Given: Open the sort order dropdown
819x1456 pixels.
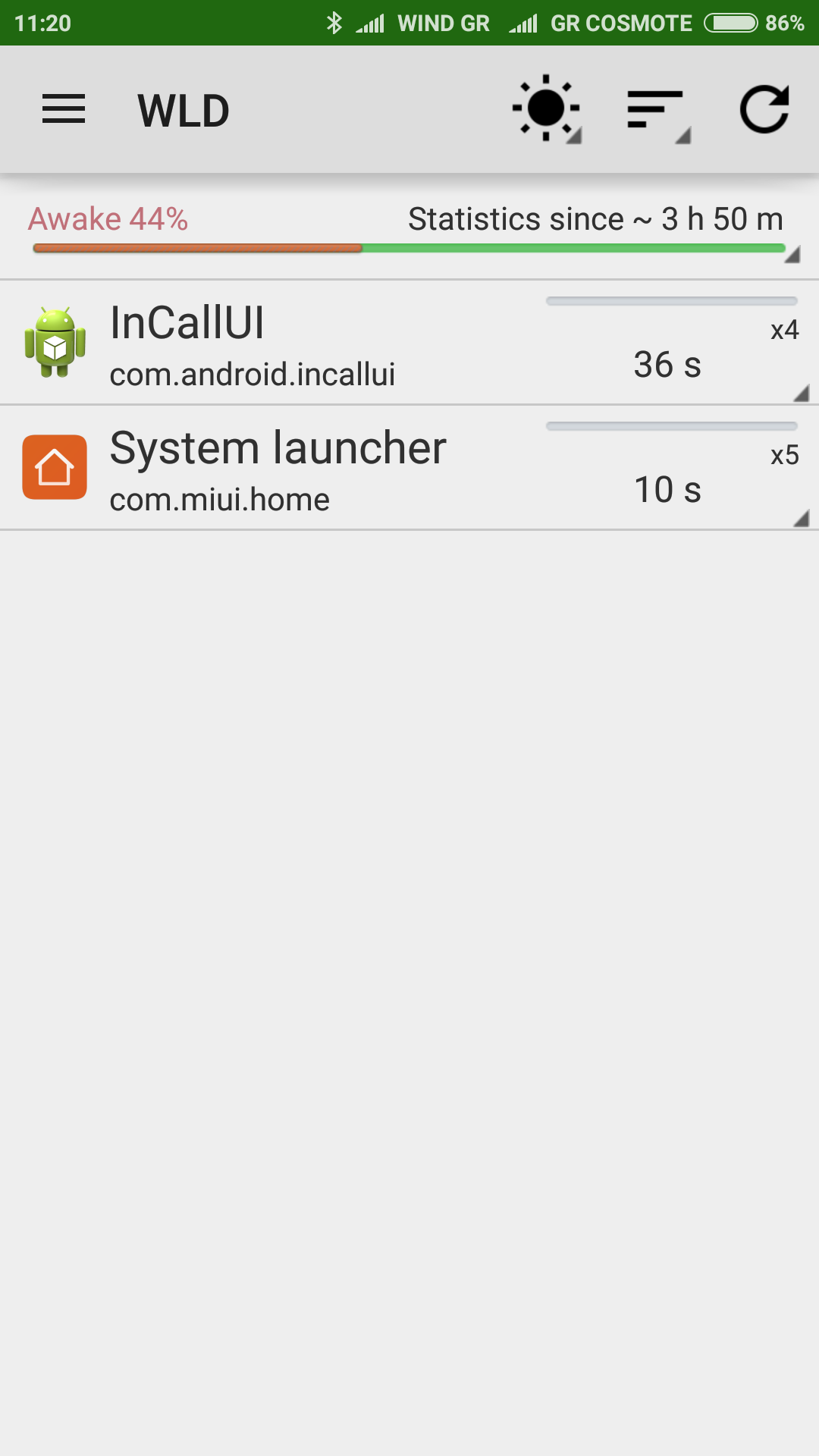Looking at the screenshot, I should (x=657, y=111).
